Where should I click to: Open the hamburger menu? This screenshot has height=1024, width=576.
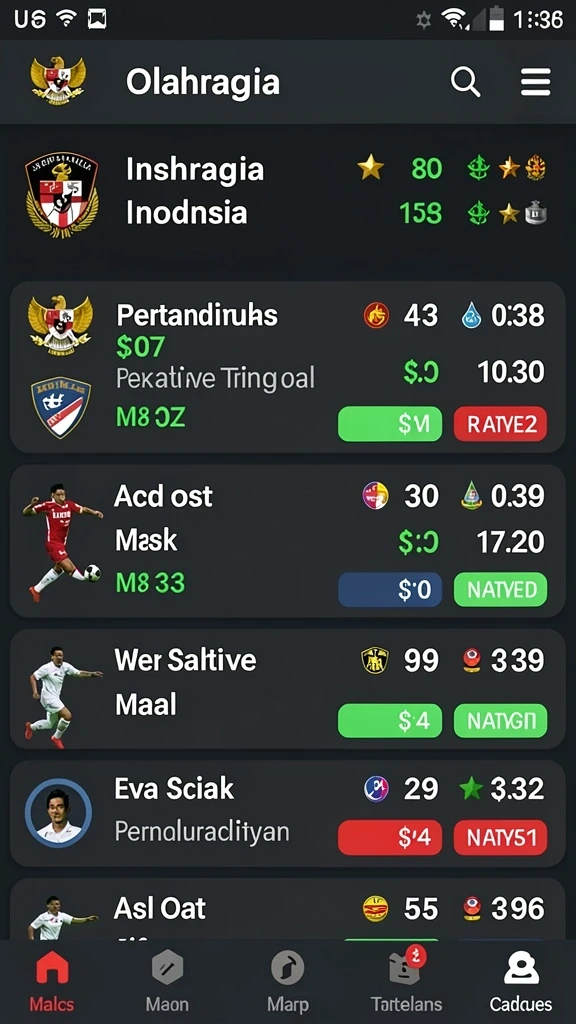[536, 83]
